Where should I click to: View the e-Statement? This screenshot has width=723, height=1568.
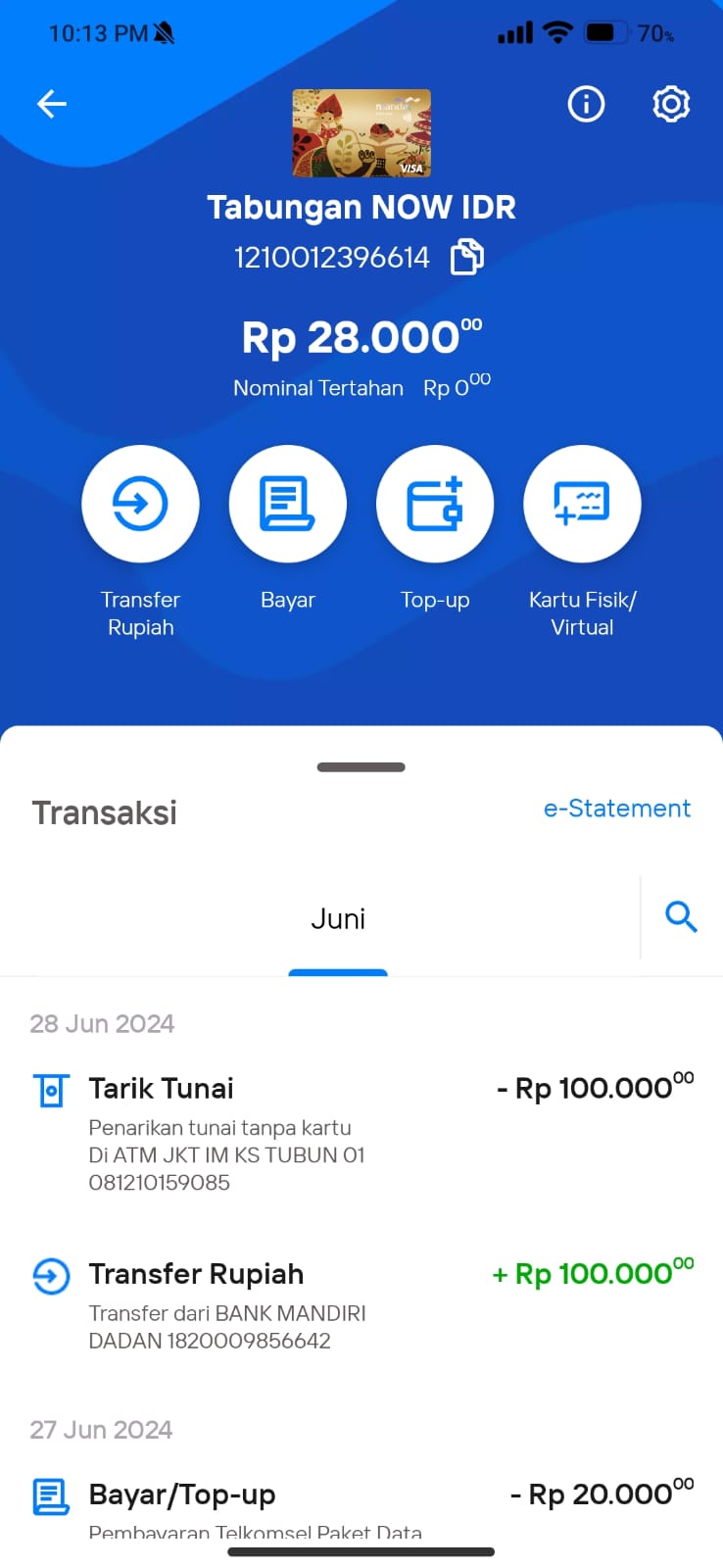point(617,808)
